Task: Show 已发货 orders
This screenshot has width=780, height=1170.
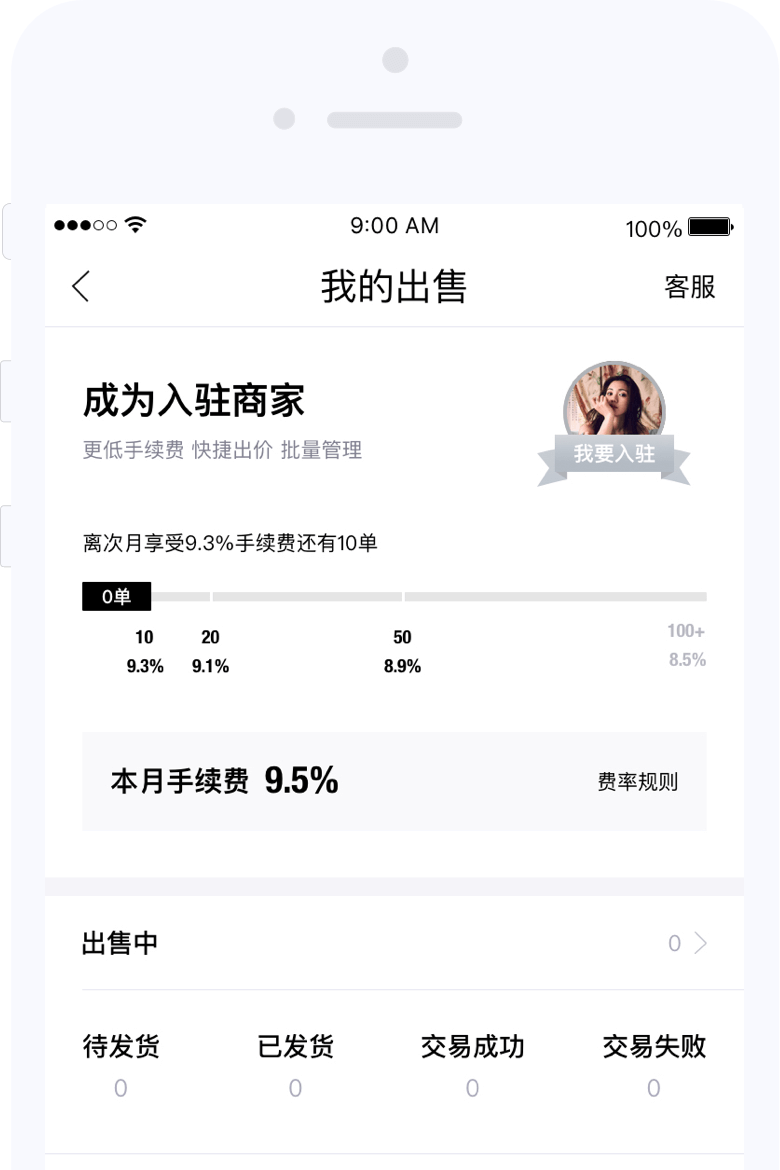Action: (296, 1064)
